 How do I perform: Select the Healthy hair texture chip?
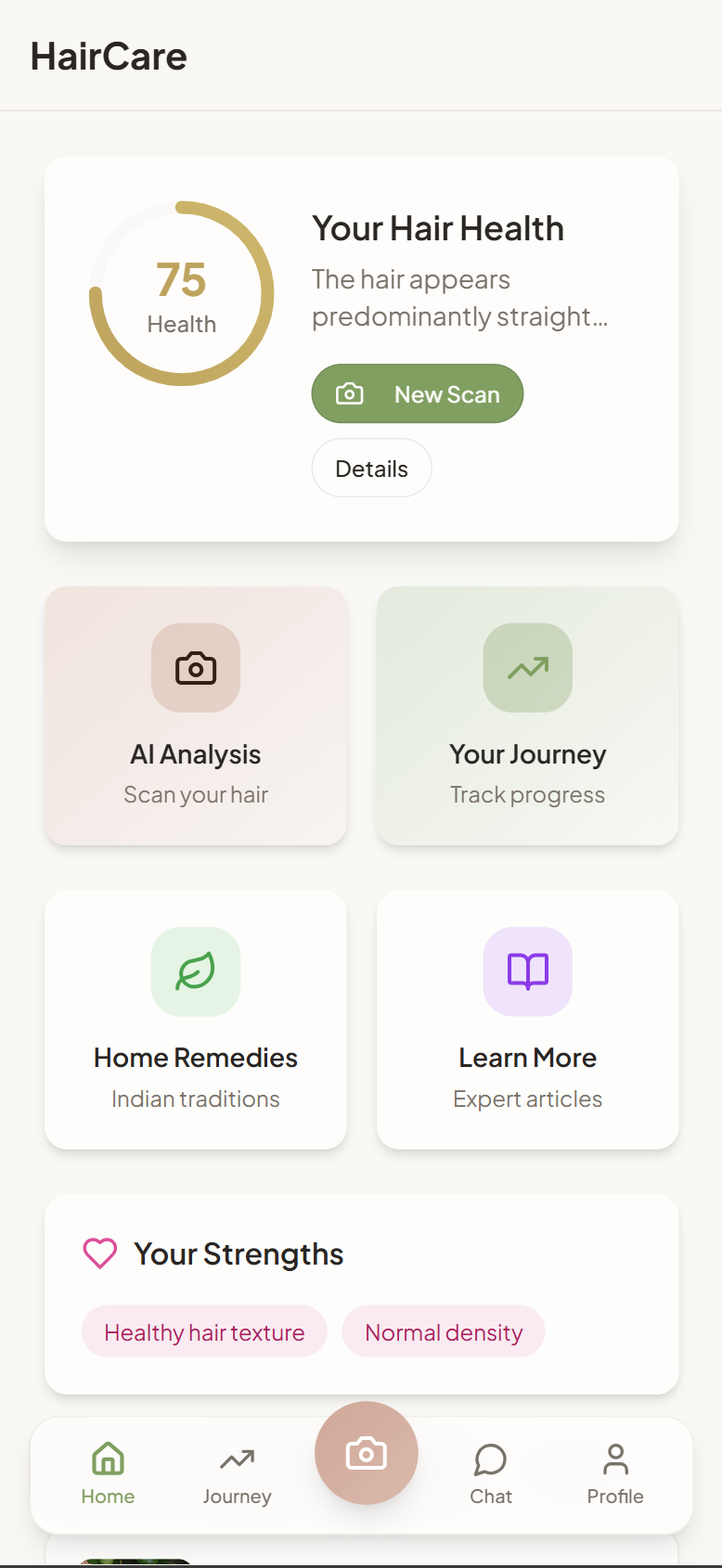click(203, 1331)
